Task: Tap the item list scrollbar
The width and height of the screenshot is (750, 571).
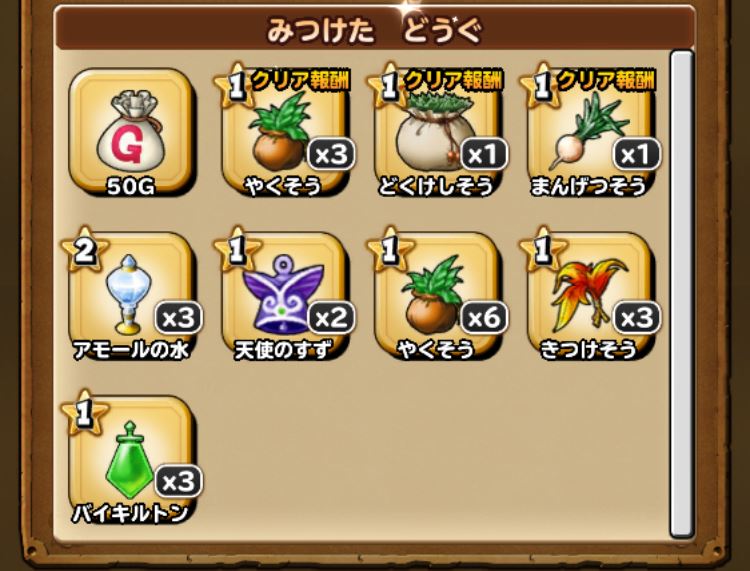Action: [681, 292]
